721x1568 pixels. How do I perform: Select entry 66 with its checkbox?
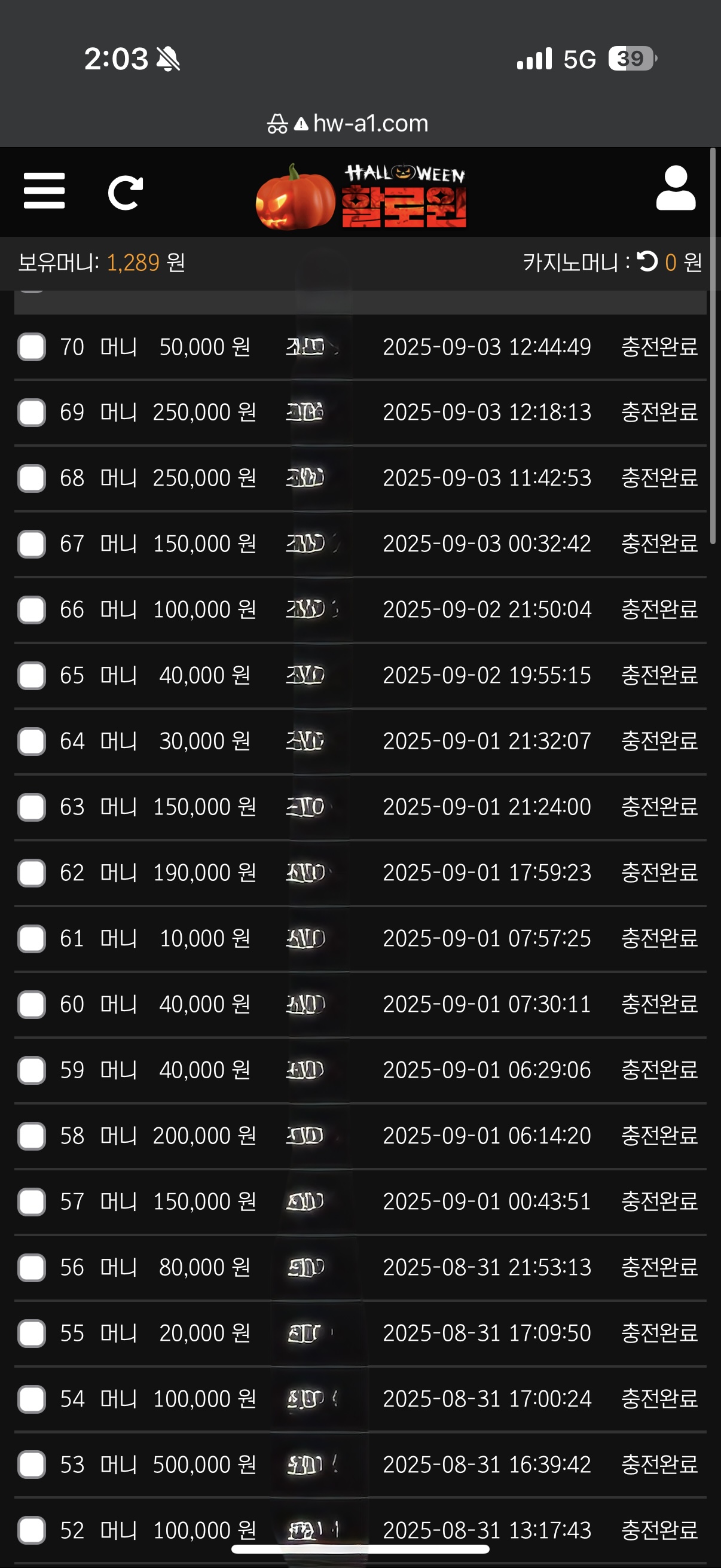click(x=32, y=610)
